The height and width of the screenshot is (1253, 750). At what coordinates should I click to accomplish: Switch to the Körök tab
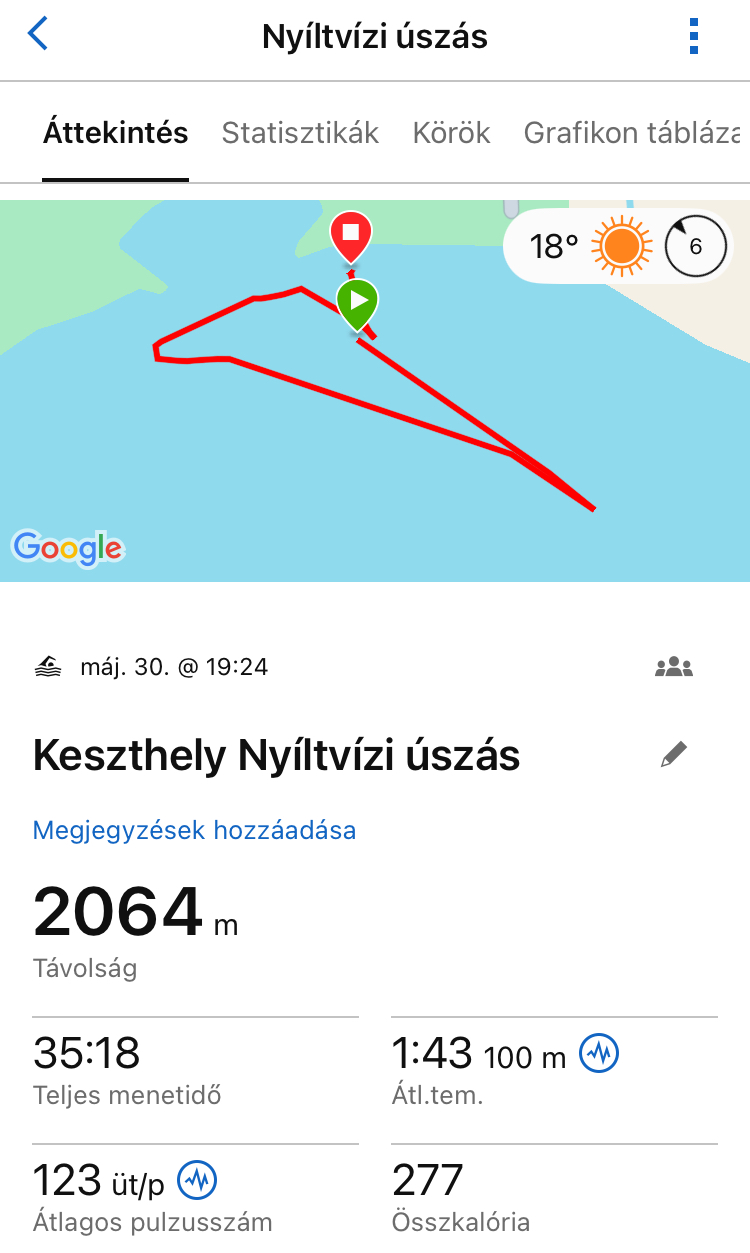pos(451,133)
